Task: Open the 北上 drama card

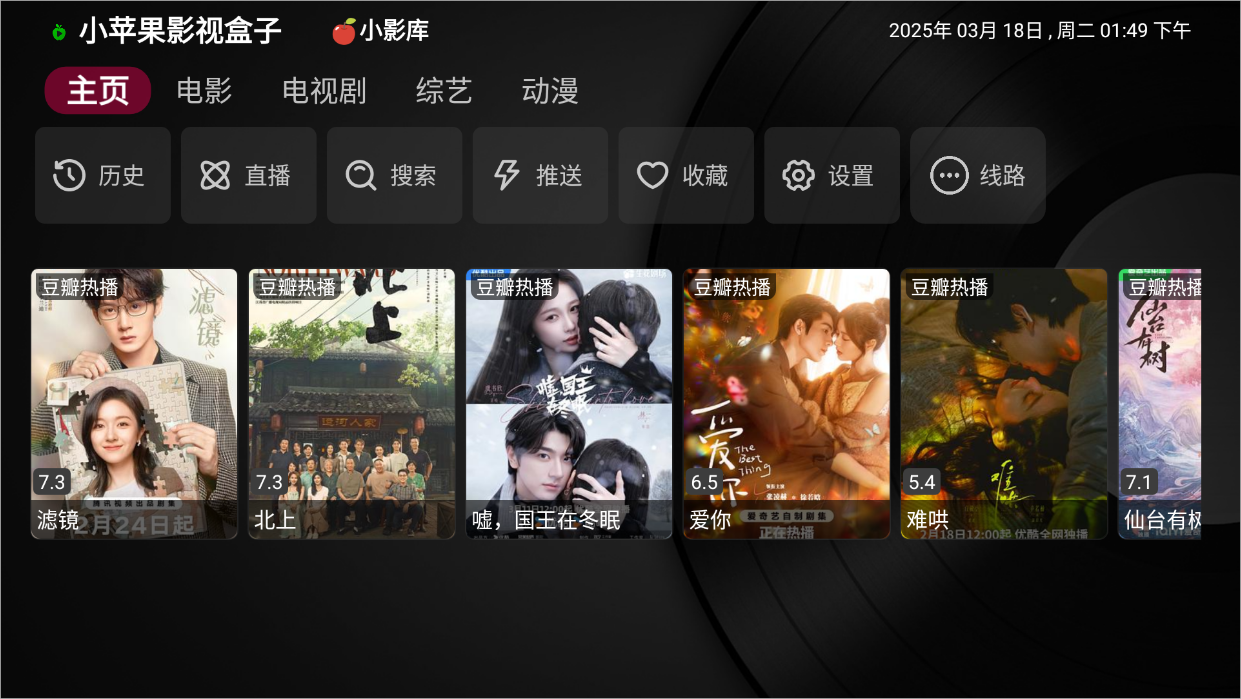Action: (x=352, y=404)
